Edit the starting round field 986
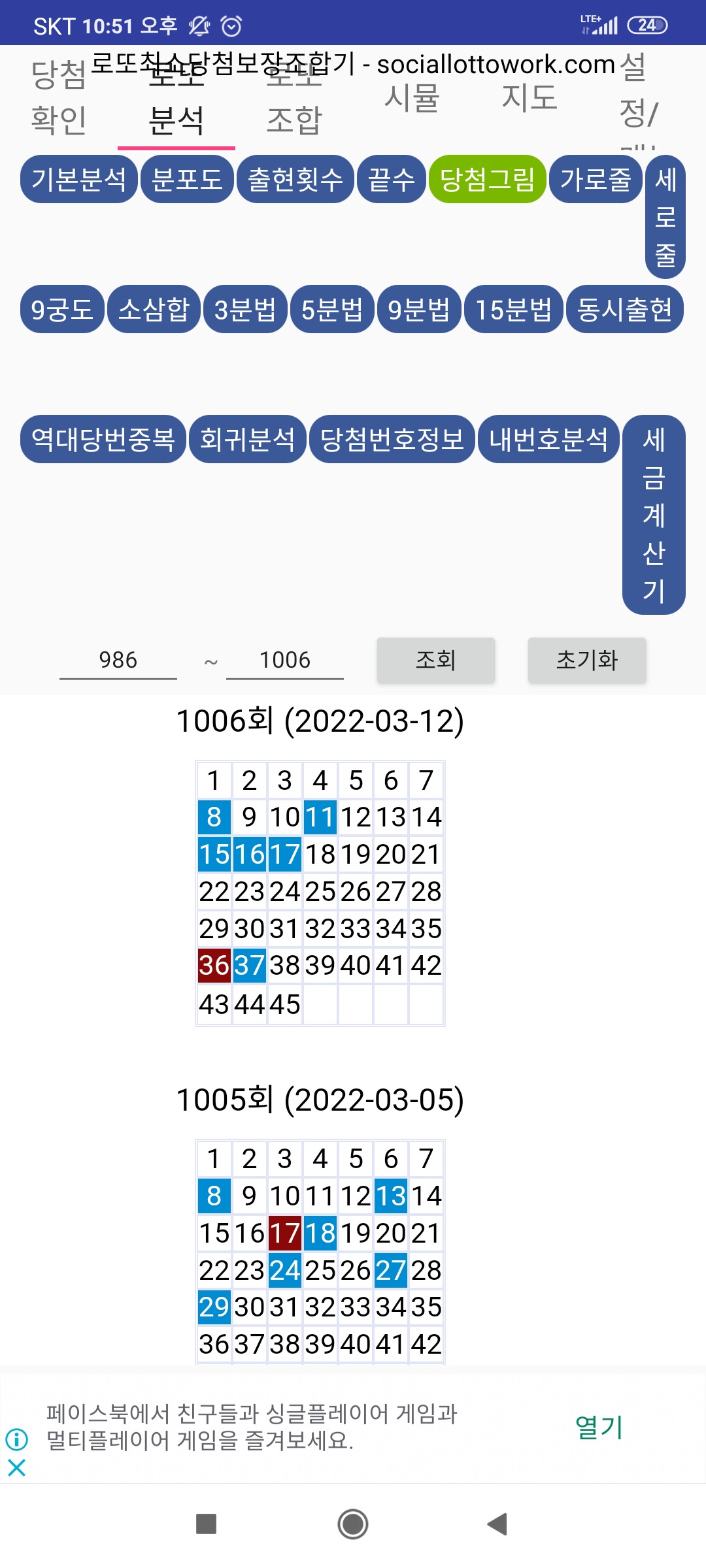The width and height of the screenshot is (706, 1568). pos(118,661)
